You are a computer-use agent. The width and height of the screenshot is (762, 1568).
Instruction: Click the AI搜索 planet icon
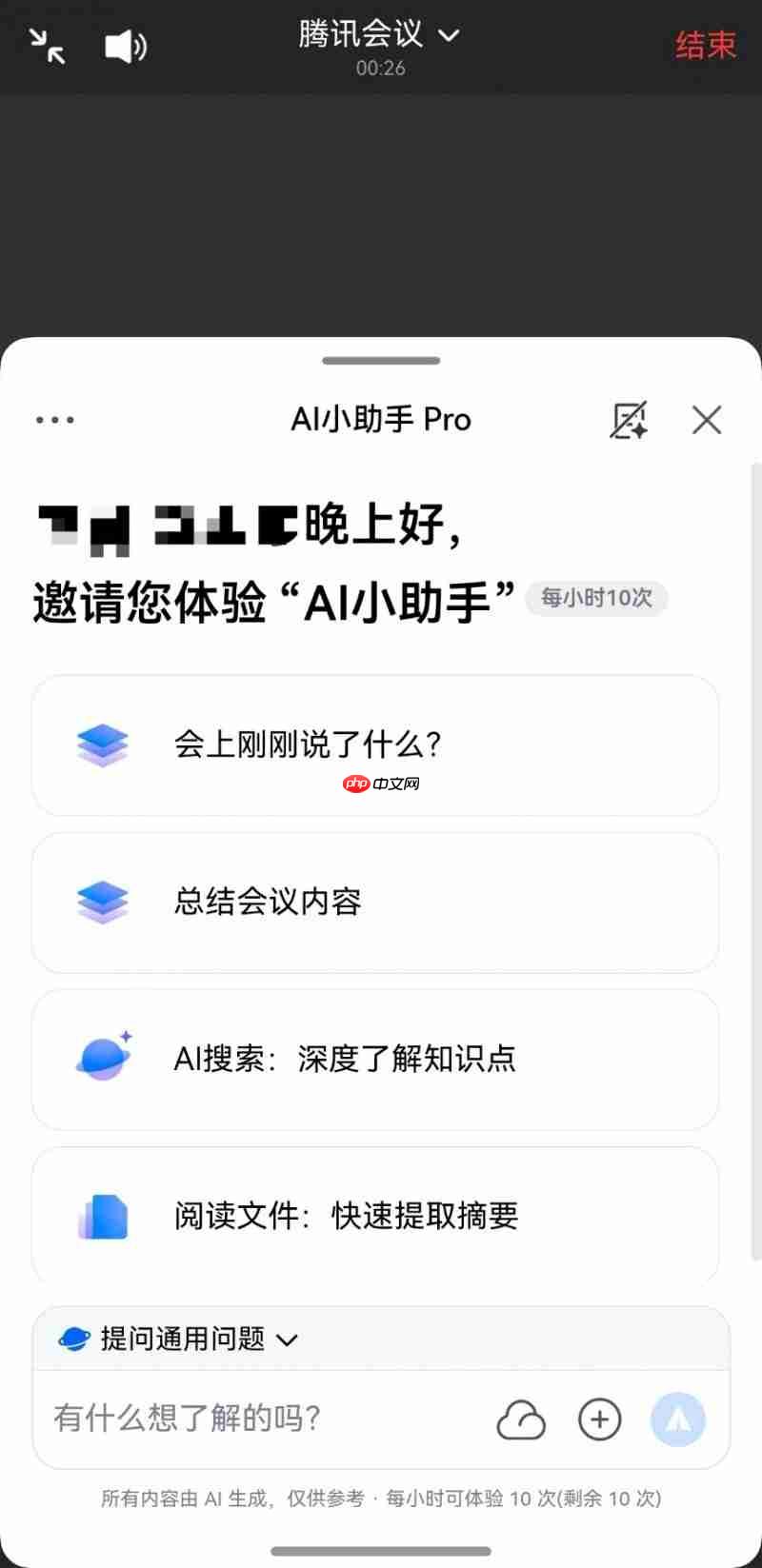101,1058
